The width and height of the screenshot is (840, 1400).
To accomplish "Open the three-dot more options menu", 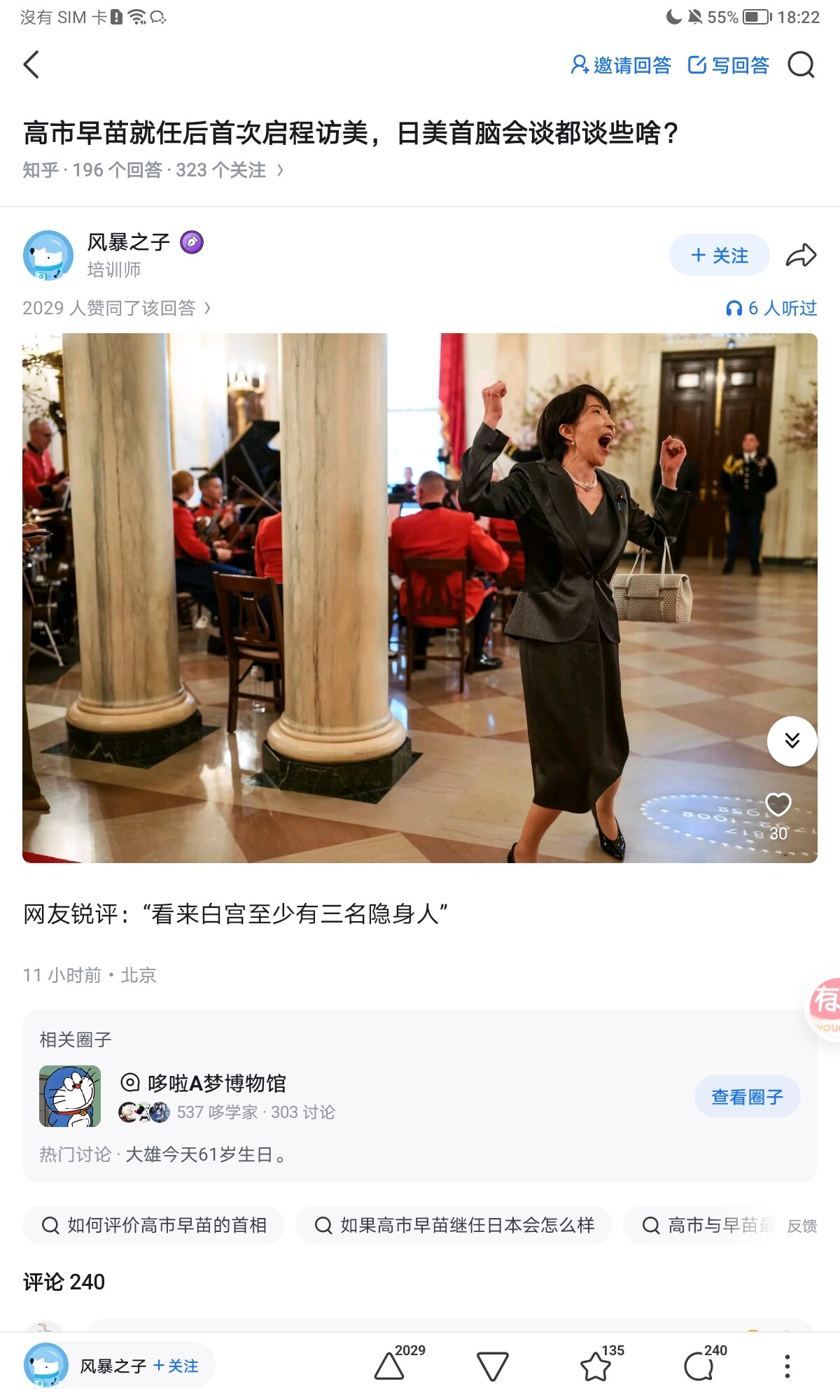I will [787, 1366].
